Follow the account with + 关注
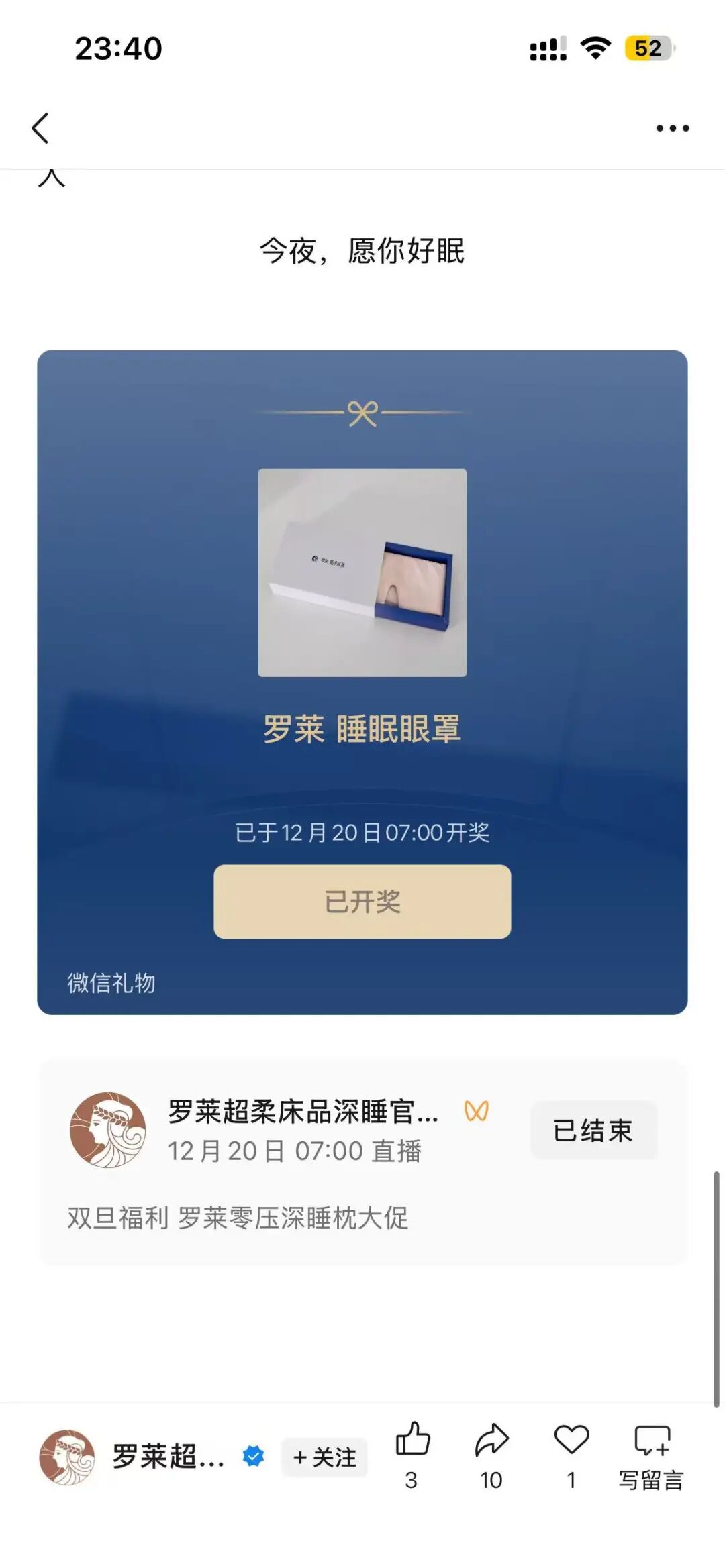This screenshot has height=1568, width=725. pos(324,1457)
